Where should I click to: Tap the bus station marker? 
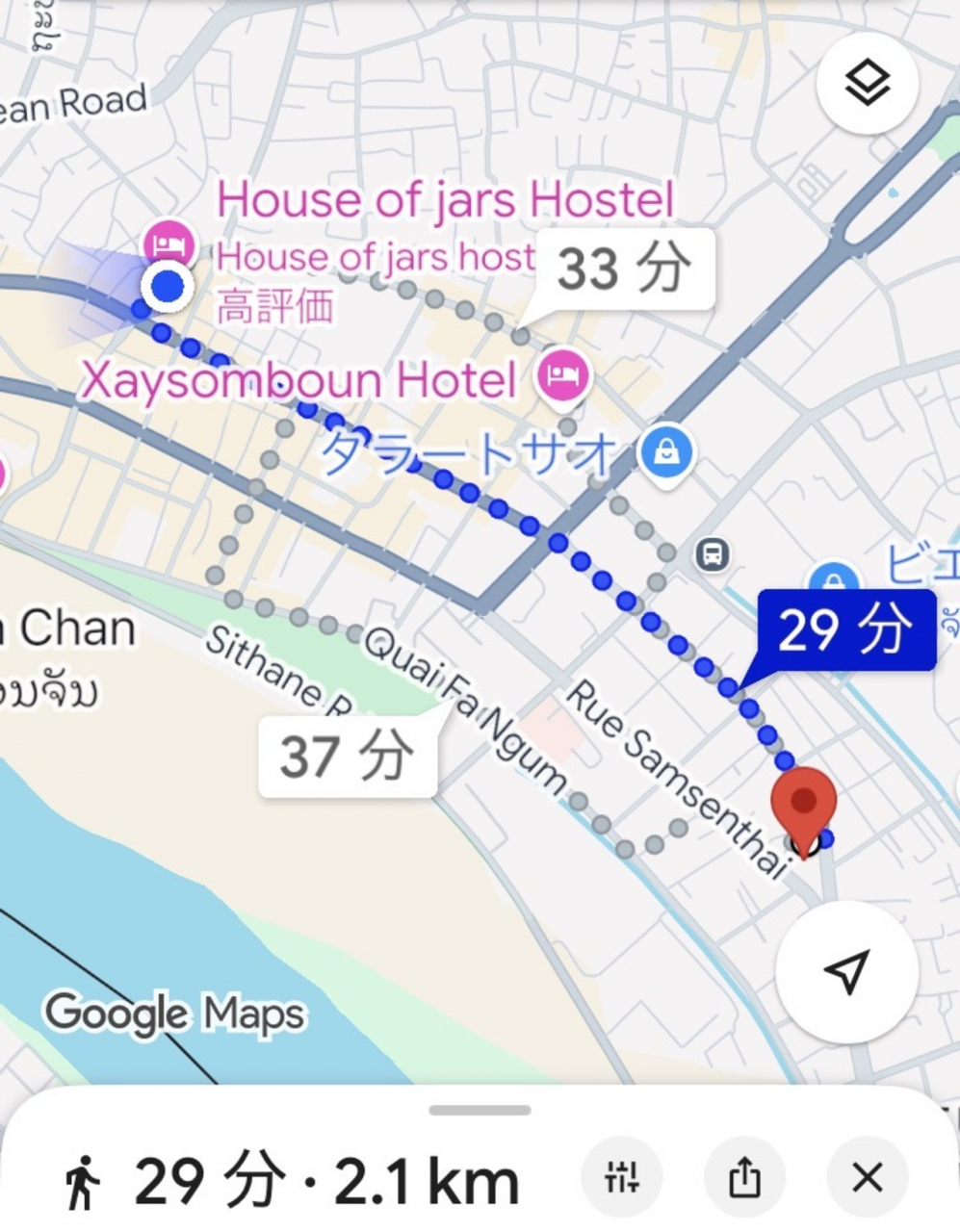(713, 554)
